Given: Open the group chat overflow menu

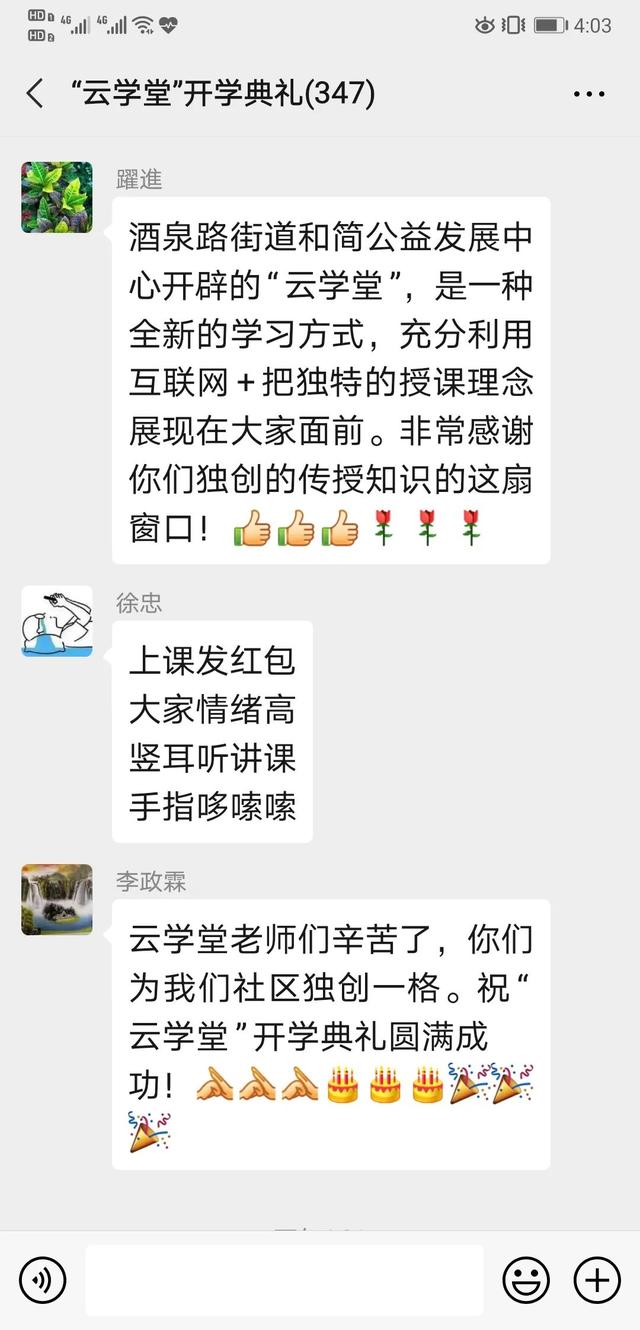Looking at the screenshot, I should coord(589,95).
